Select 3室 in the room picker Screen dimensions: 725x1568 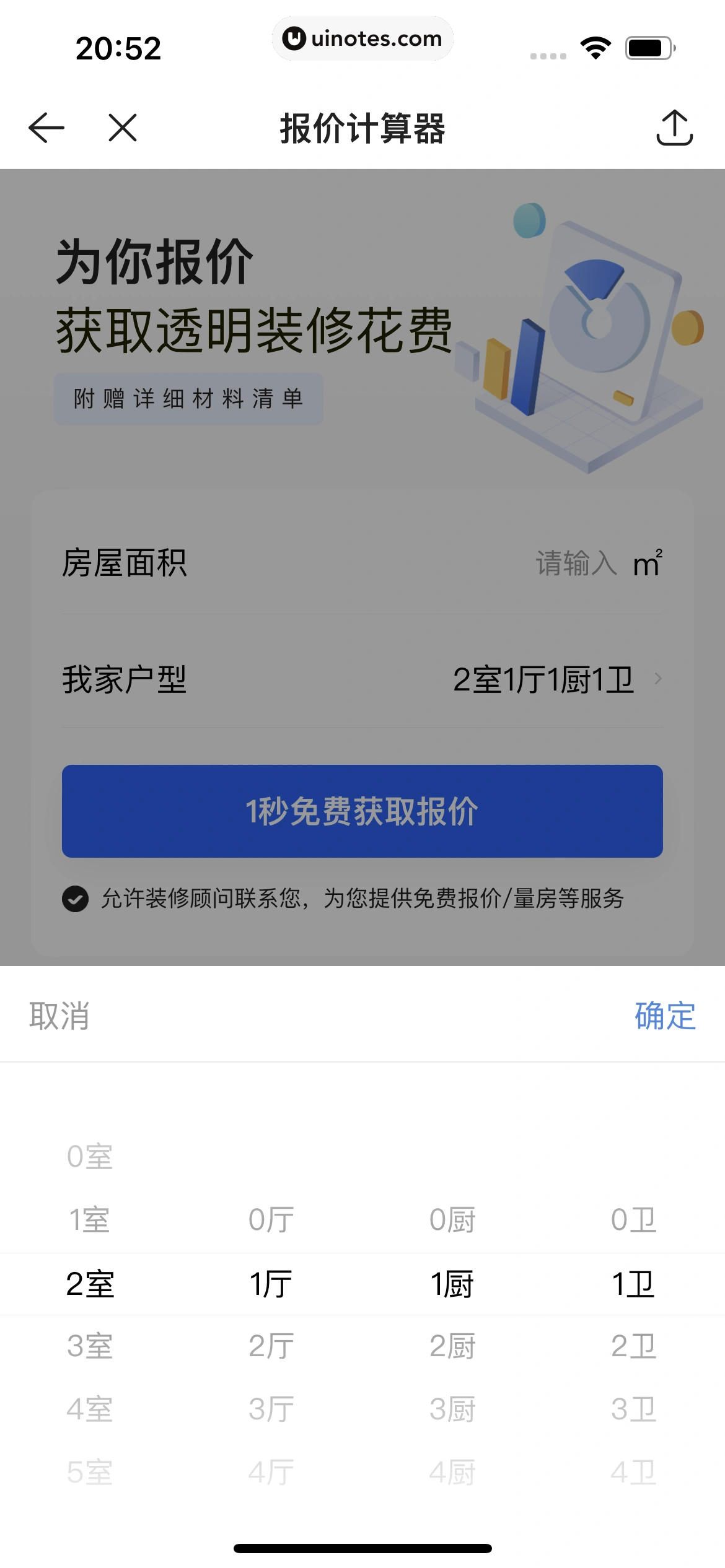point(90,1346)
